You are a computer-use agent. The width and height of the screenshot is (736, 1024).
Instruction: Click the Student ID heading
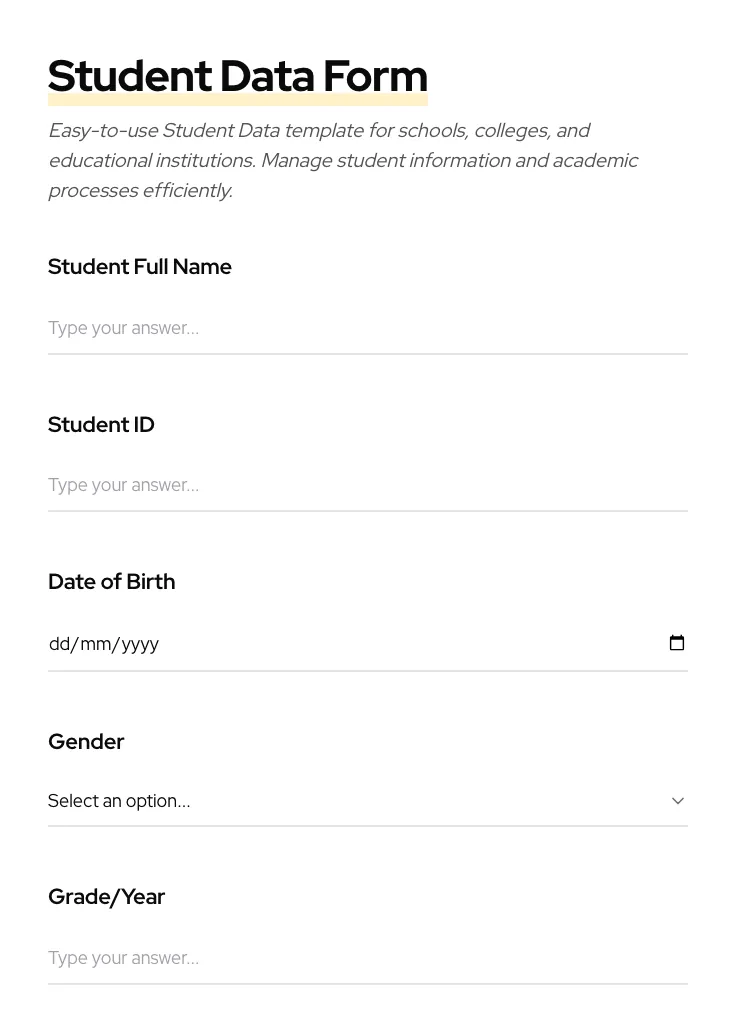(101, 424)
